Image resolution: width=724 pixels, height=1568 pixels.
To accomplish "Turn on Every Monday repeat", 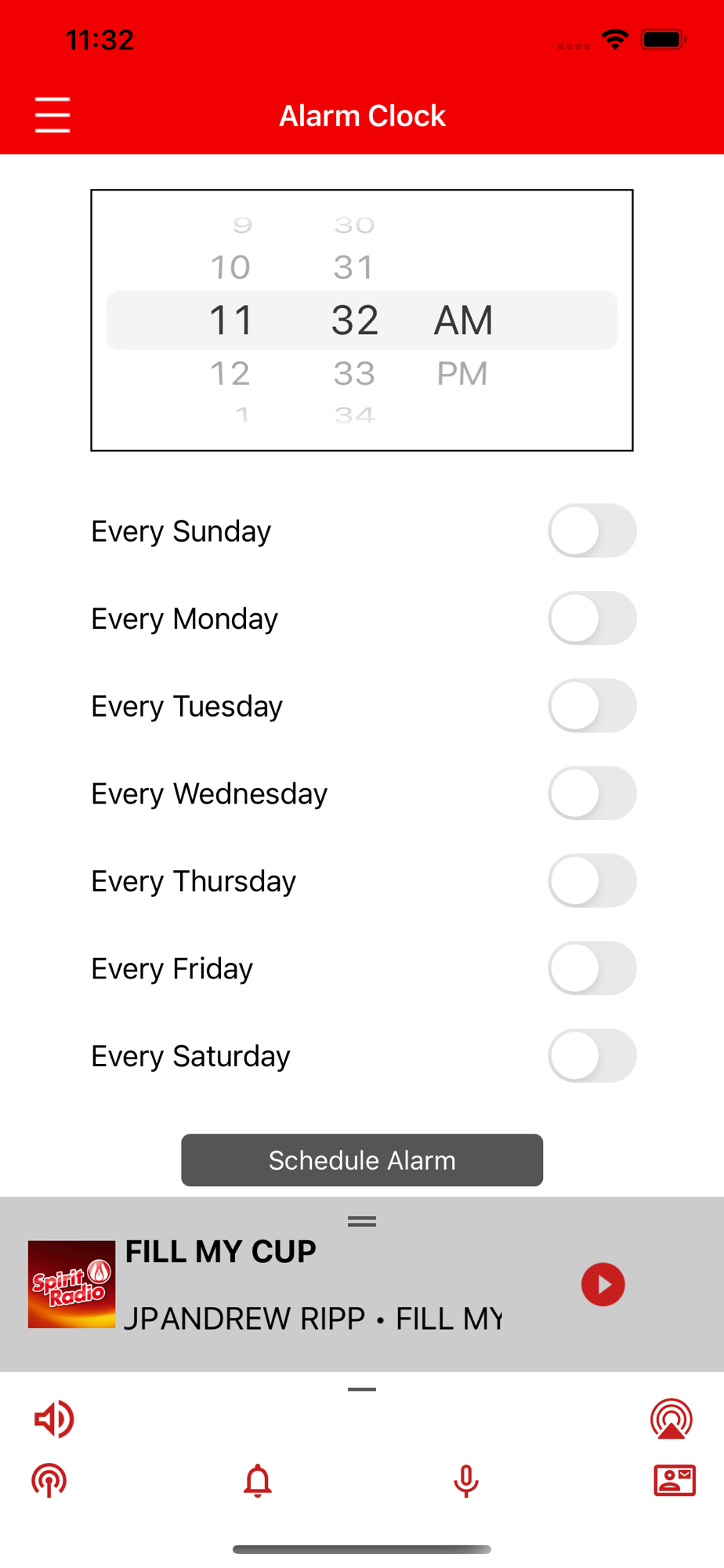I will pyautogui.click(x=592, y=619).
